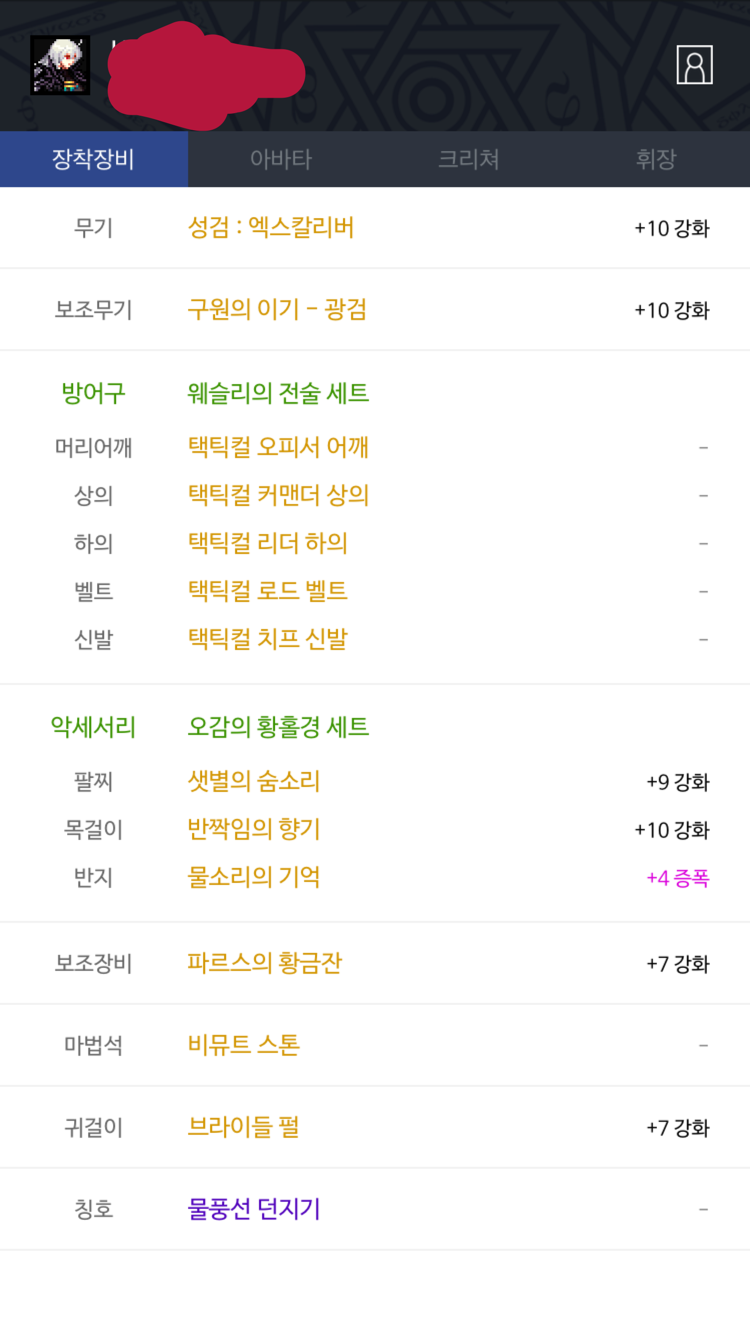View the 오감의 황홀경 세트 accessory set

(x=278, y=727)
